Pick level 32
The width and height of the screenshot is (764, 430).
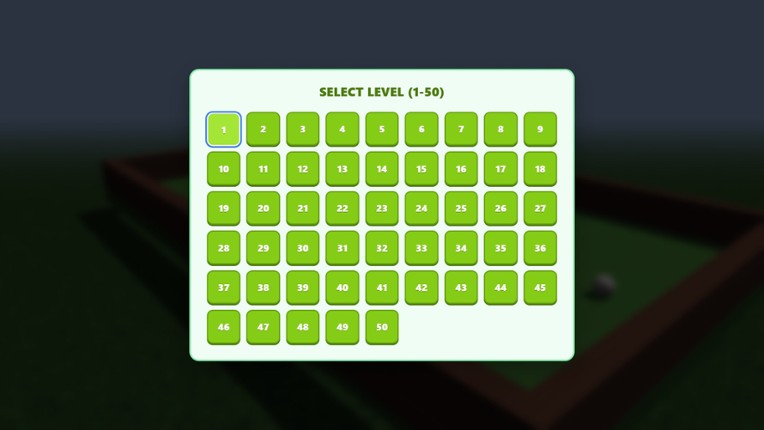(382, 248)
